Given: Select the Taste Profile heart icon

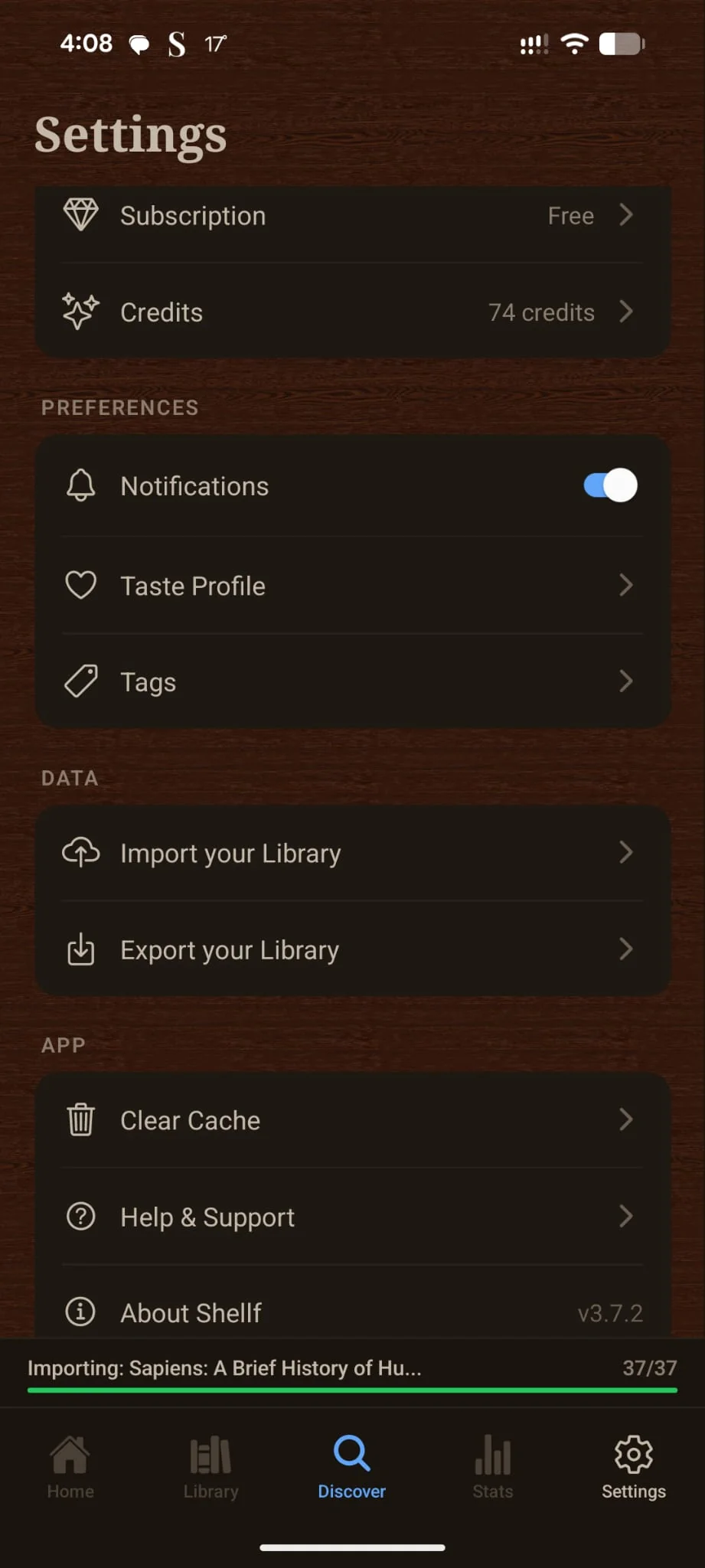Looking at the screenshot, I should (x=81, y=585).
